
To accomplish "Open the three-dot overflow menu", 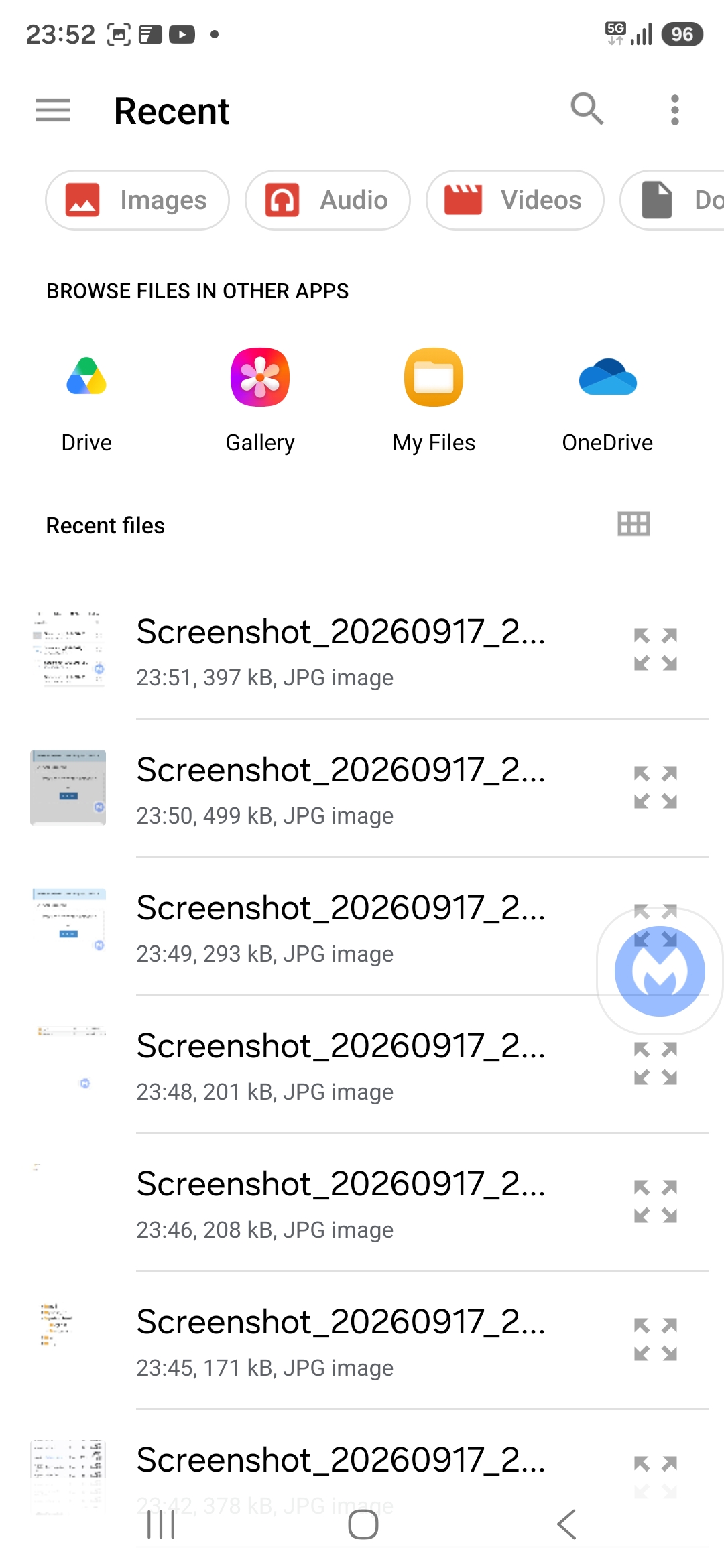I will click(675, 110).
